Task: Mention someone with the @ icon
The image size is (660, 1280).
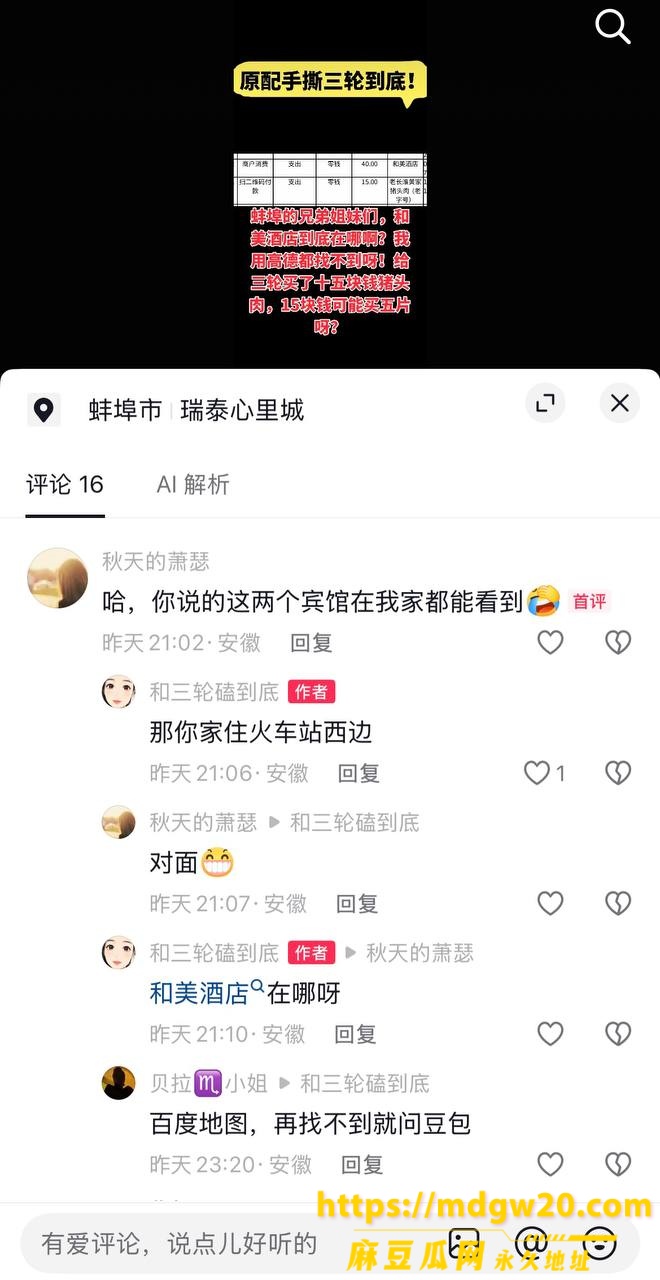Action: coord(531,1243)
